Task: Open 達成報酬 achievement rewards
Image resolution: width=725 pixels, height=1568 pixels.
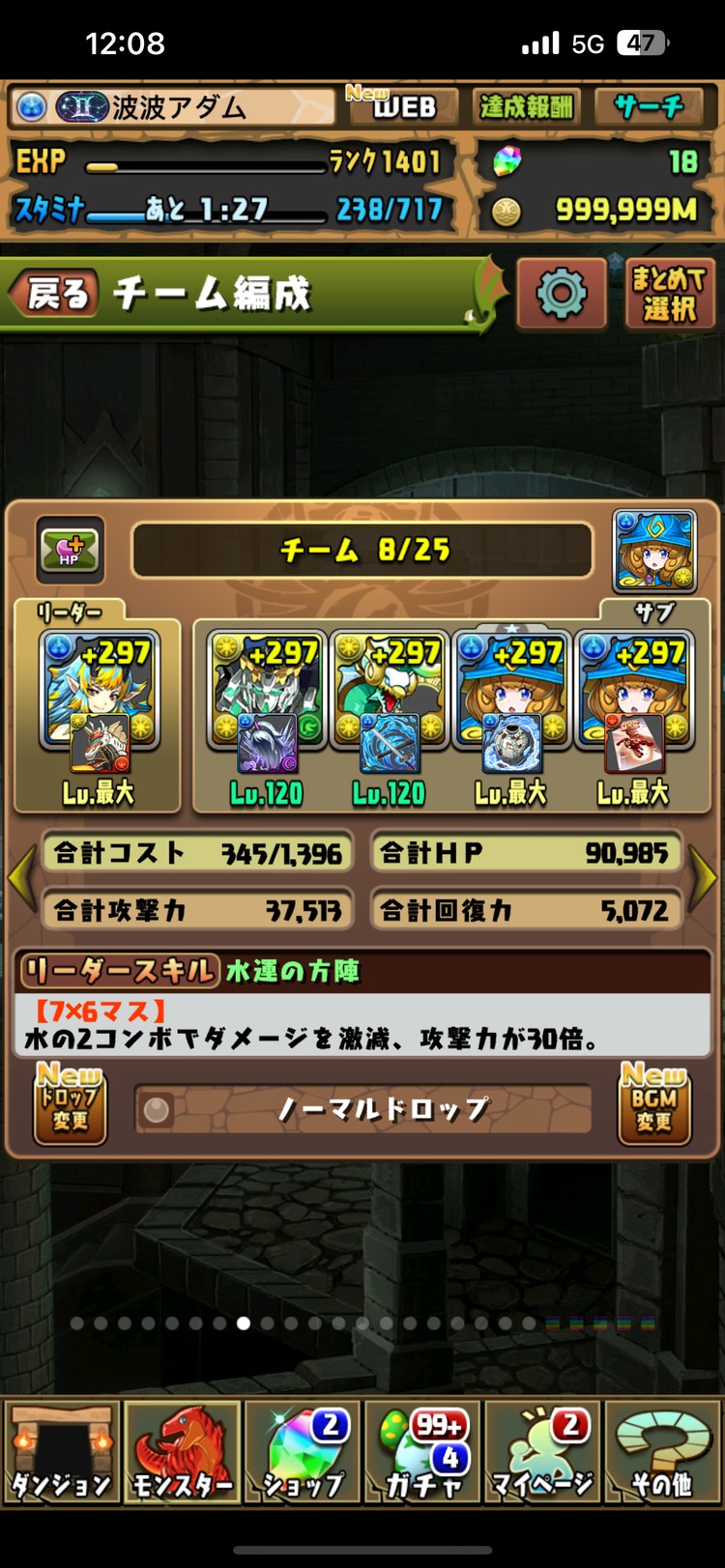Action: point(527,106)
